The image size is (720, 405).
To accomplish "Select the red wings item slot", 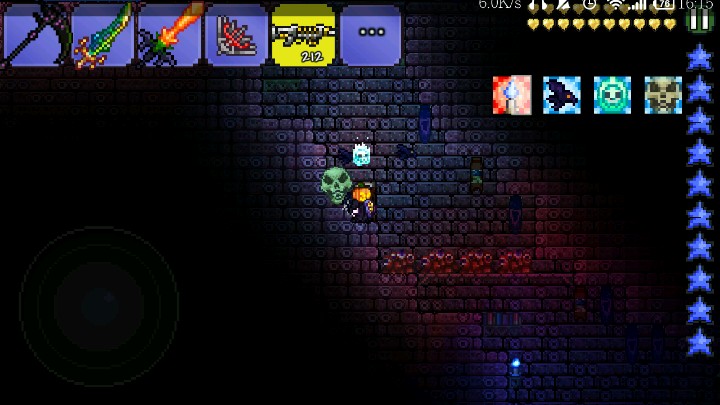I will [x=237, y=35].
